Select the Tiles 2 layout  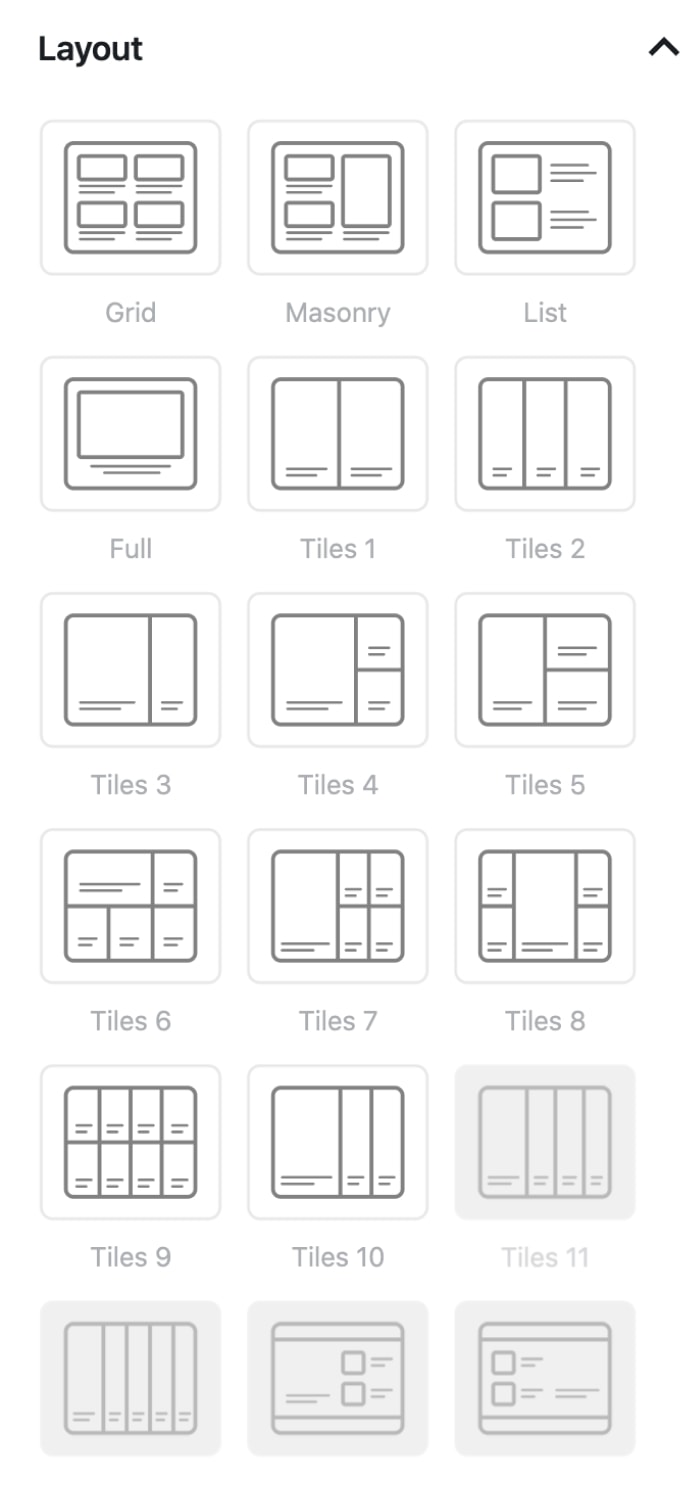[x=545, y=434]
